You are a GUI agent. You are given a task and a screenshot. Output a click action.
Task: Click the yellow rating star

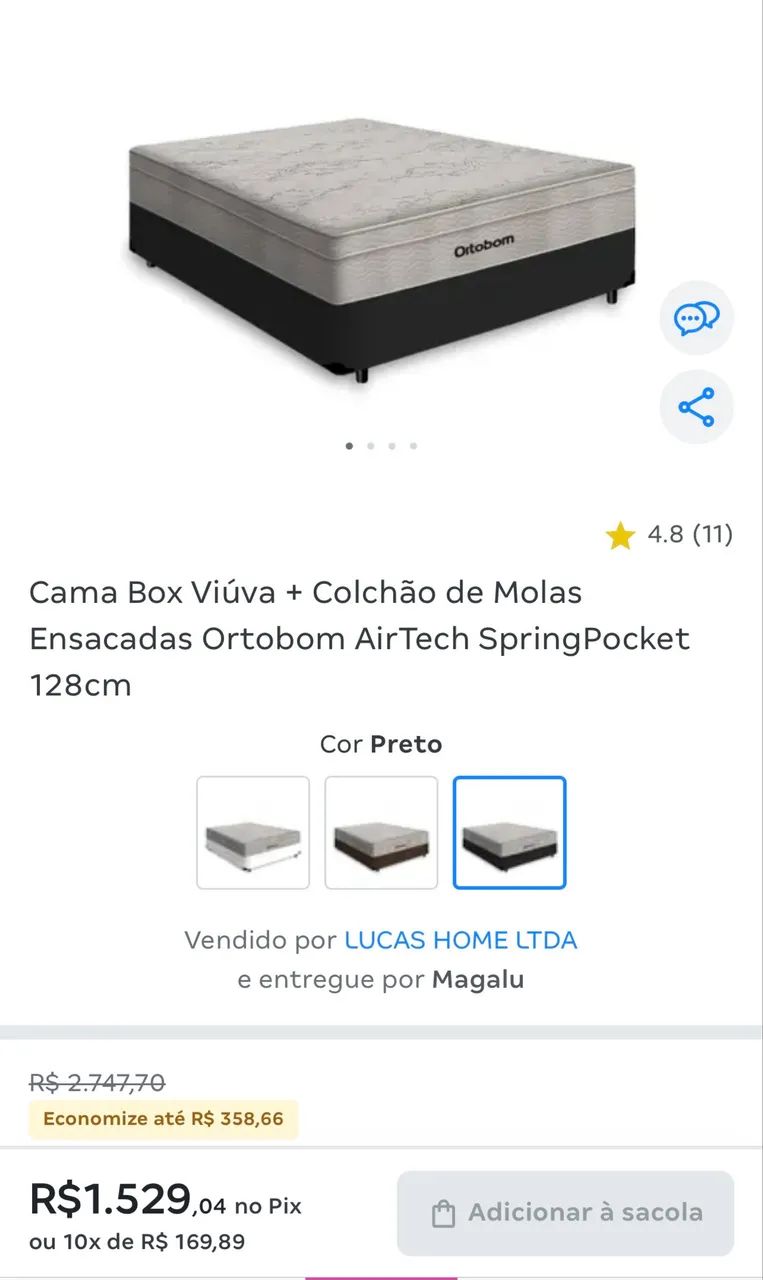point(621,534)
